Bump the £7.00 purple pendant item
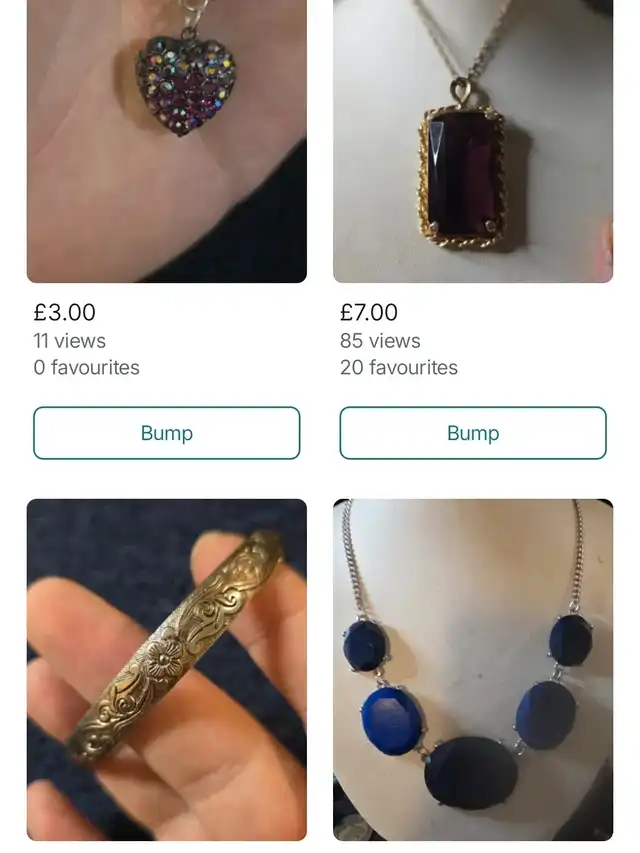Image resolution: width=640 pixels, height=853 pixels. tap(472, 433)
